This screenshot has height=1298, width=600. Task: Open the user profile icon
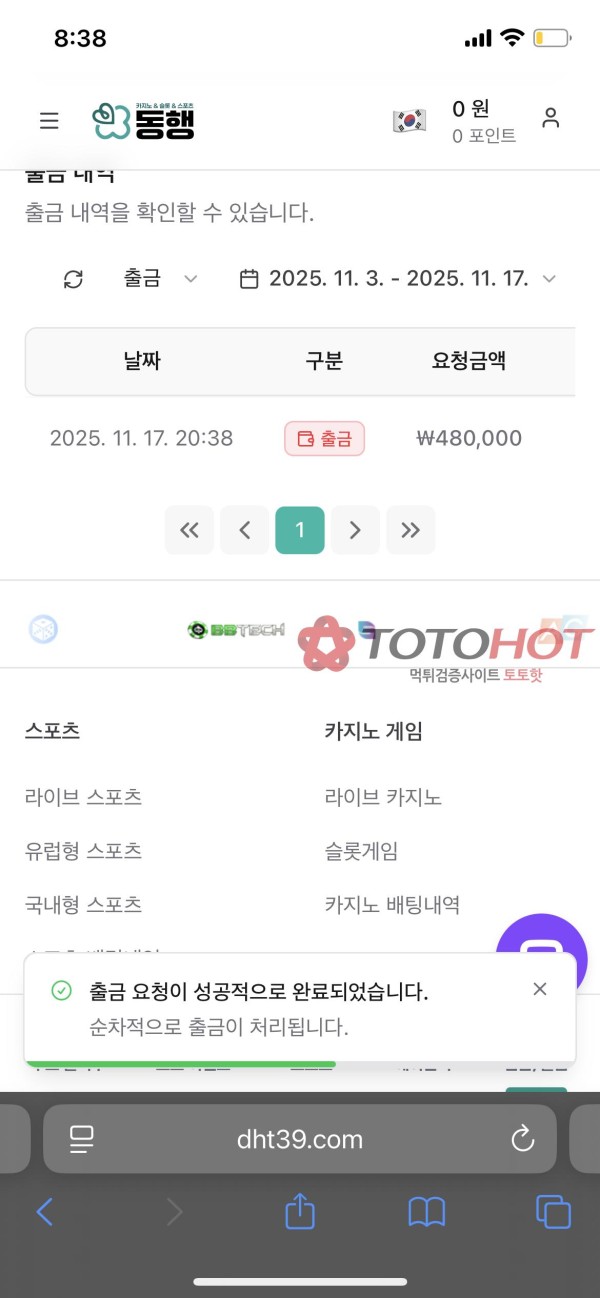(550, 118)
